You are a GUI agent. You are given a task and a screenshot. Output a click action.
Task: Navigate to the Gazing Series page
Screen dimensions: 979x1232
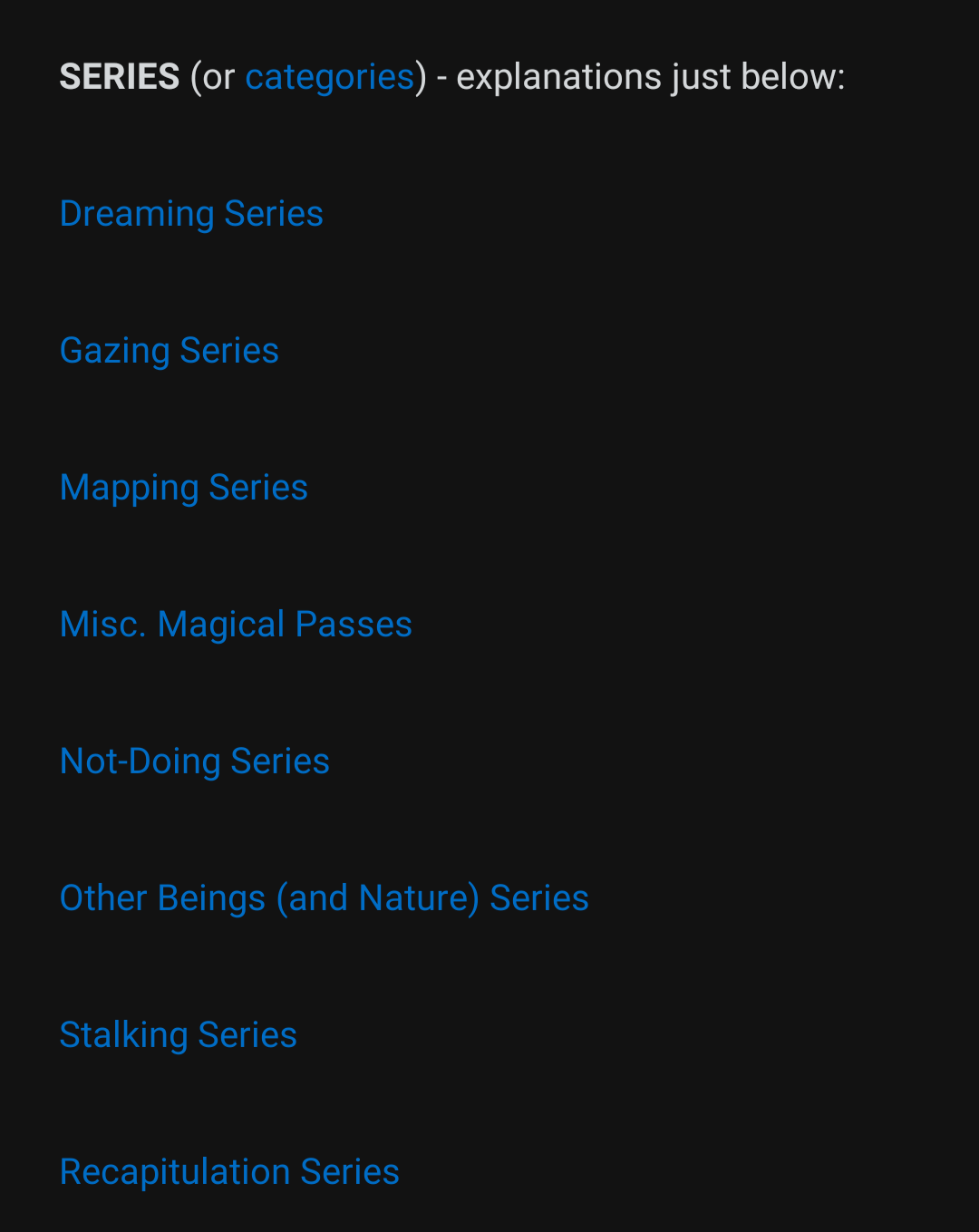pyautogui.click(x=169, y=351)
